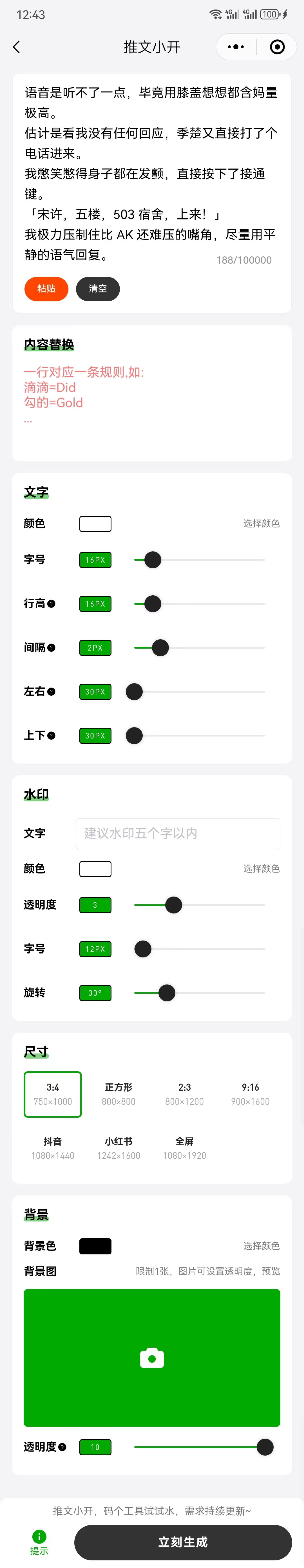Pick the watermark color swatch

point(95,869)
